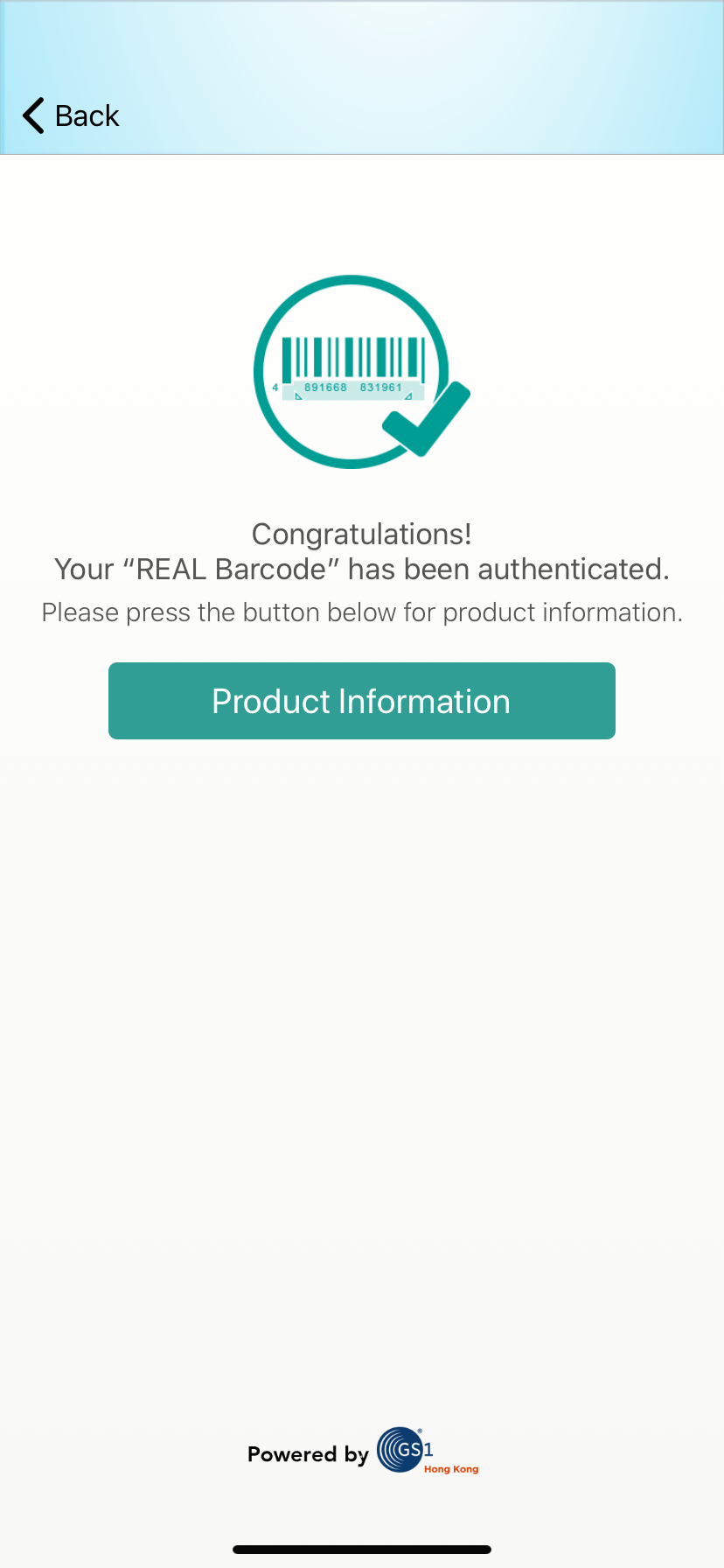Image resolution: width=724 pixels, height=1568 pixels.
Task: Tap the barcode image inside the circle
Action: pyautogui.click(x=348, y=359)
